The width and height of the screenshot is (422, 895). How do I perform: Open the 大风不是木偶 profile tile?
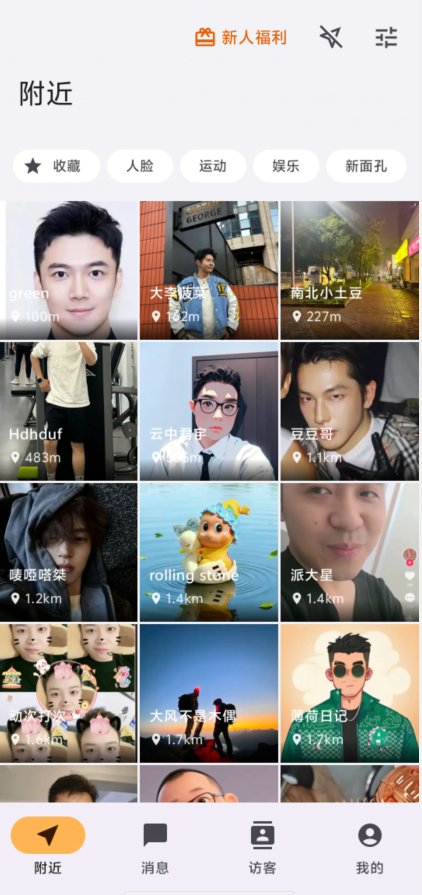point(209,693)
